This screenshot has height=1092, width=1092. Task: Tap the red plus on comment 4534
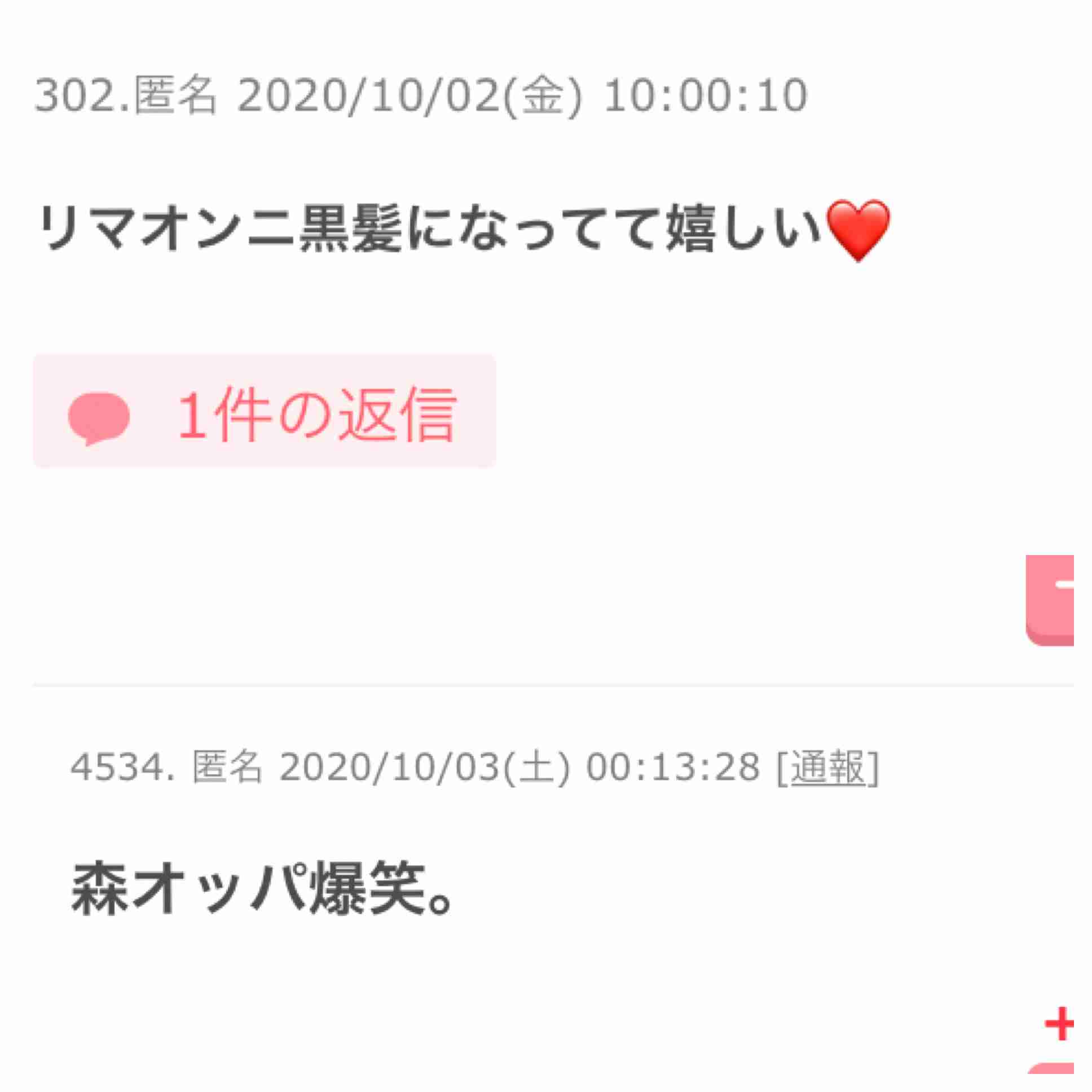click(x=1059, y=1023)
